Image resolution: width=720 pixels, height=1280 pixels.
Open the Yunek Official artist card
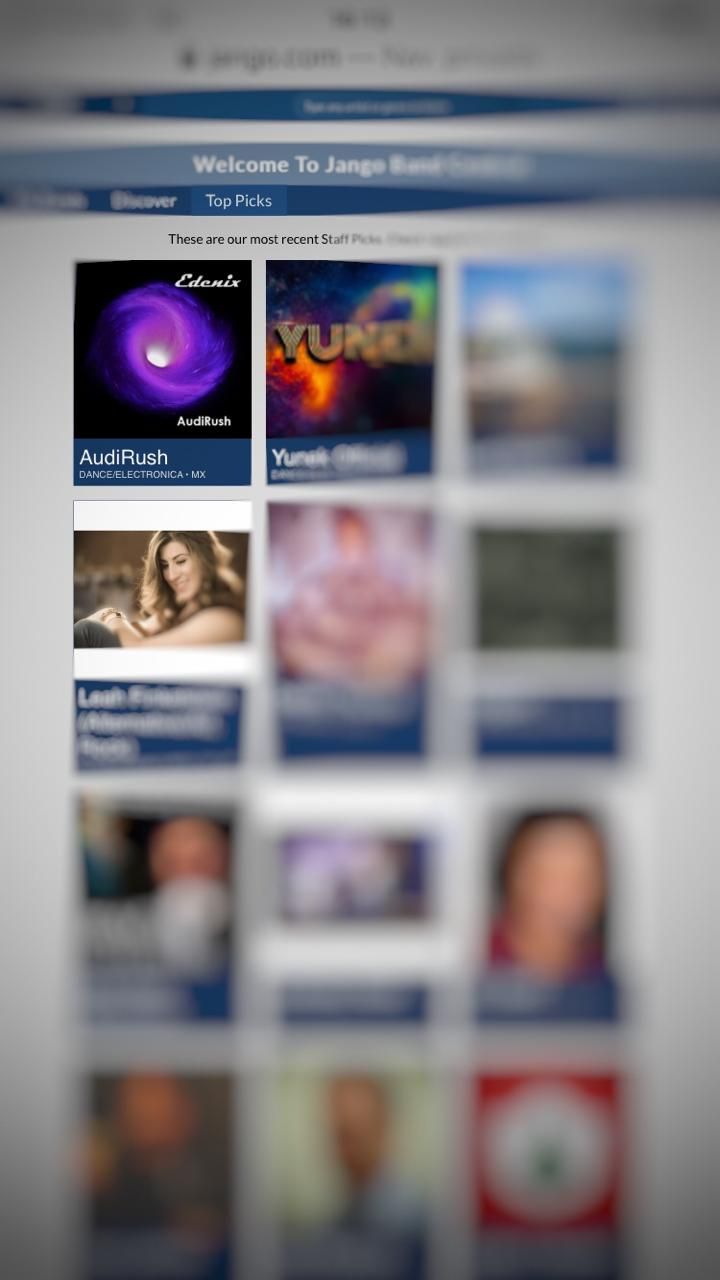point(350,372)
